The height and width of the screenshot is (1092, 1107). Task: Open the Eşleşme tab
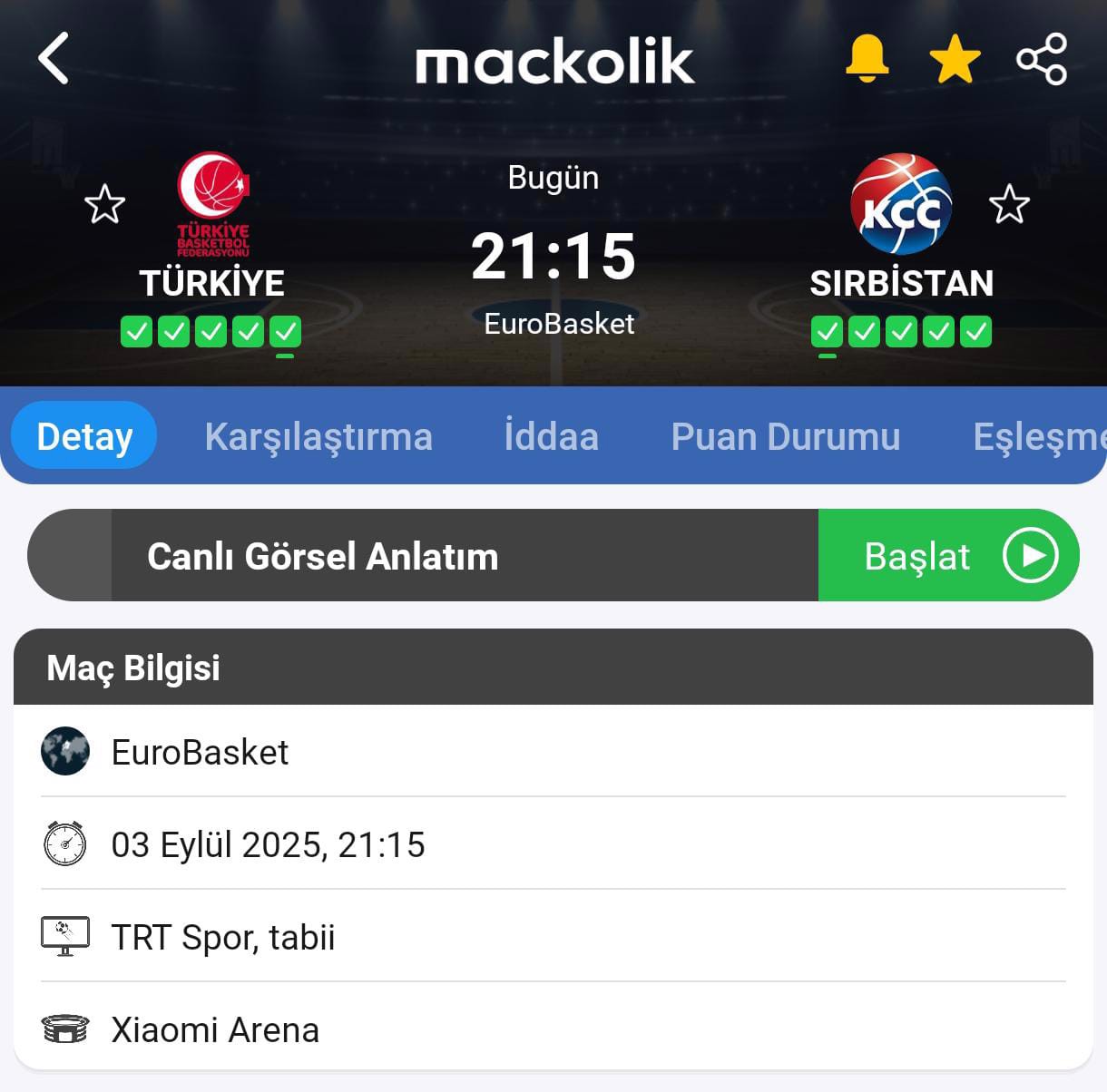click(x=1039, y=436)
